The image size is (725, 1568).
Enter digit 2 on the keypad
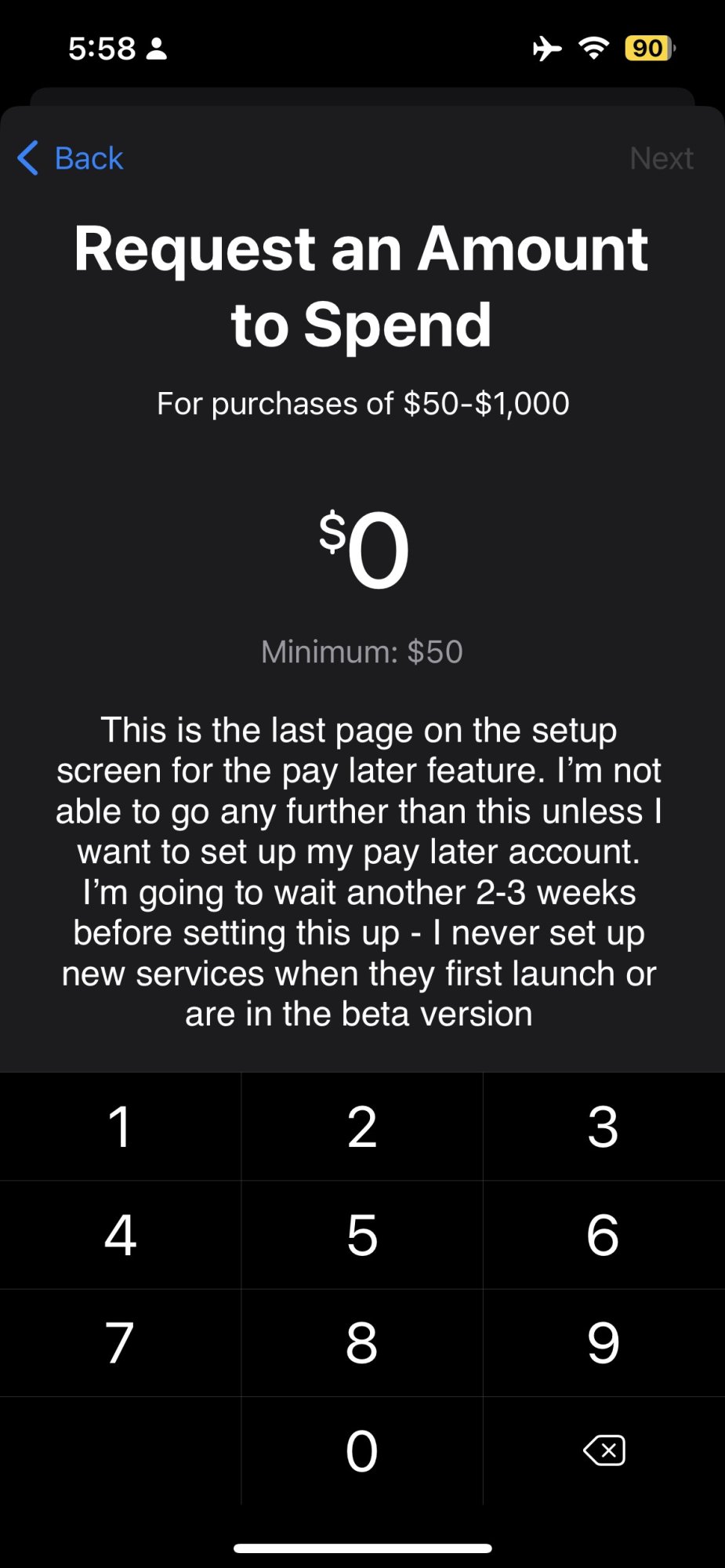(362, 1127)
